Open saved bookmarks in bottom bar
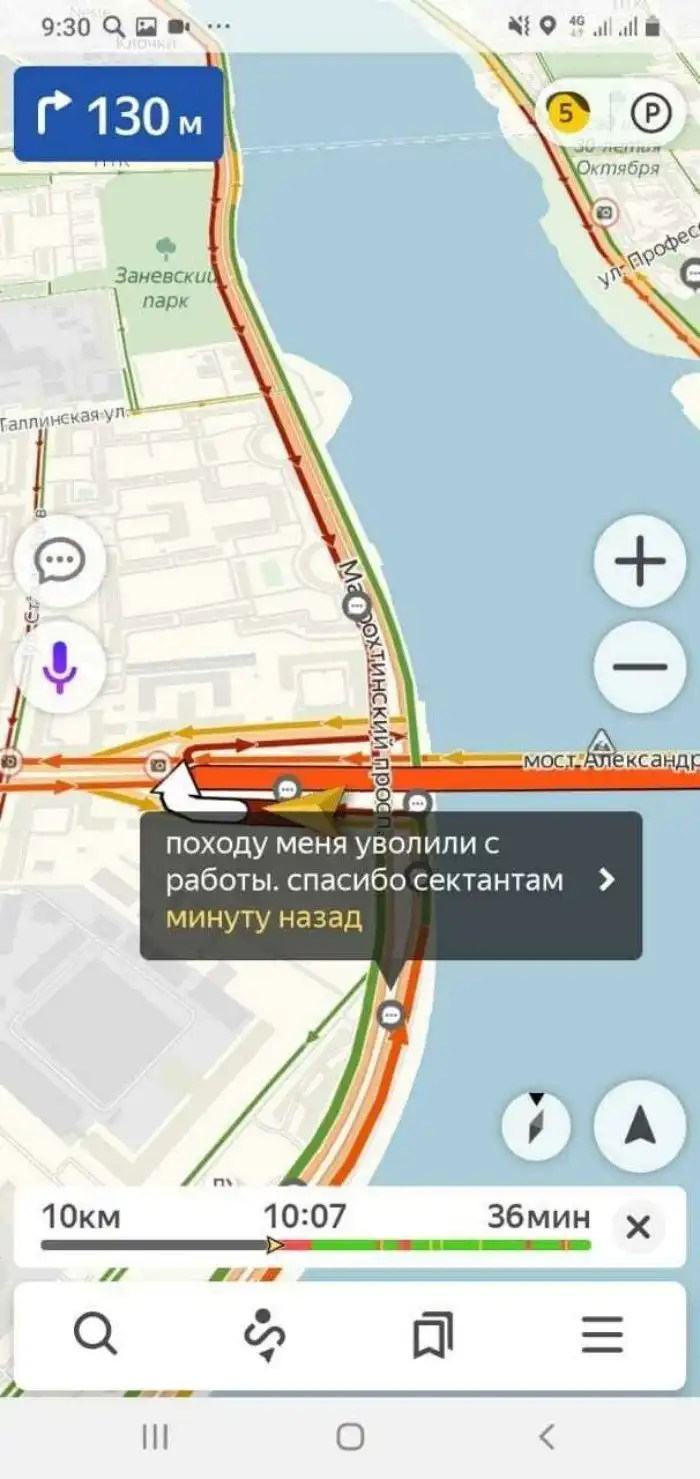 [x=433, y=1335]
